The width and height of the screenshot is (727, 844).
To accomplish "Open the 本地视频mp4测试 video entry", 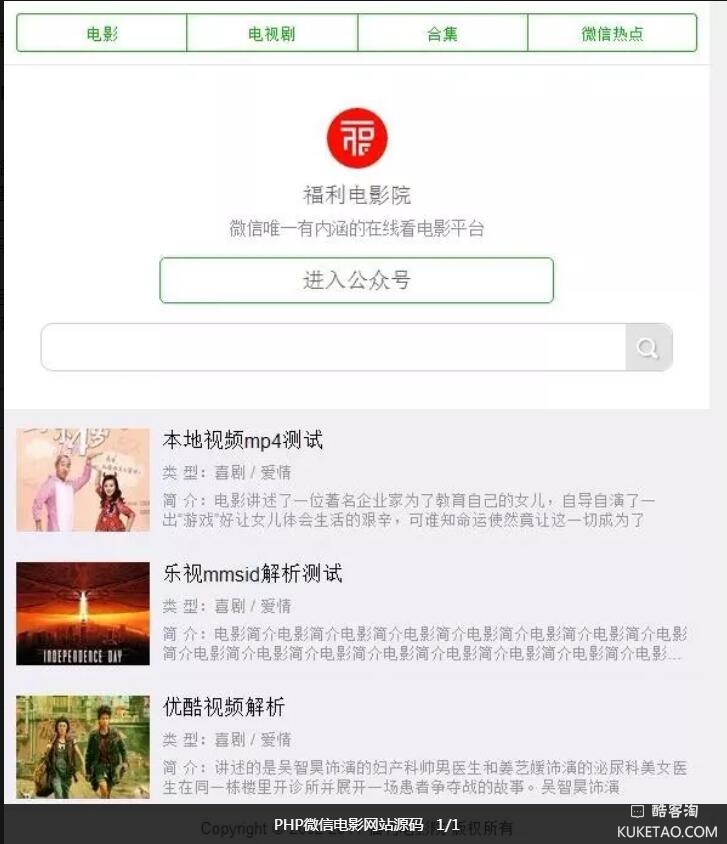I will (x=243, y=440).
